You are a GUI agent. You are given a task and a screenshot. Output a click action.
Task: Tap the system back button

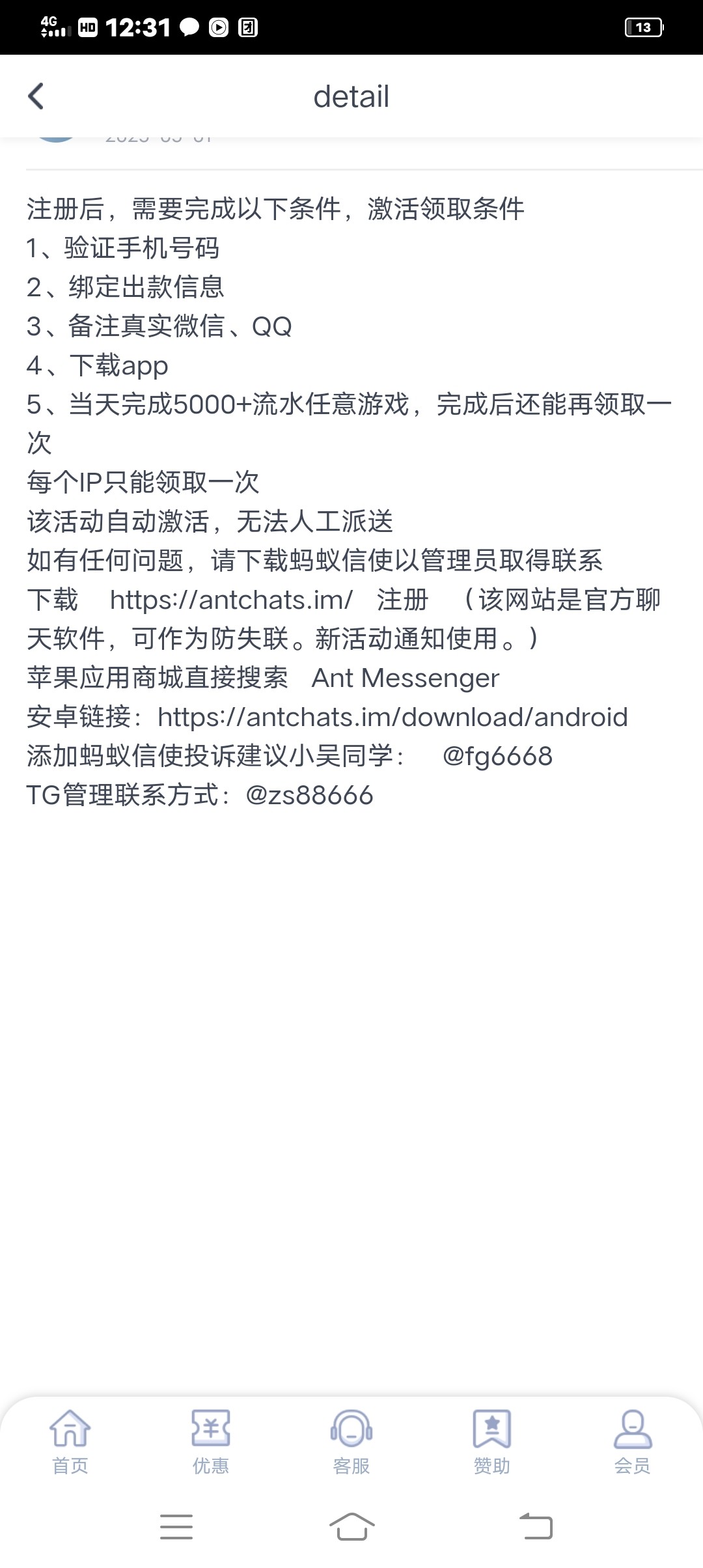point(536,1526)
